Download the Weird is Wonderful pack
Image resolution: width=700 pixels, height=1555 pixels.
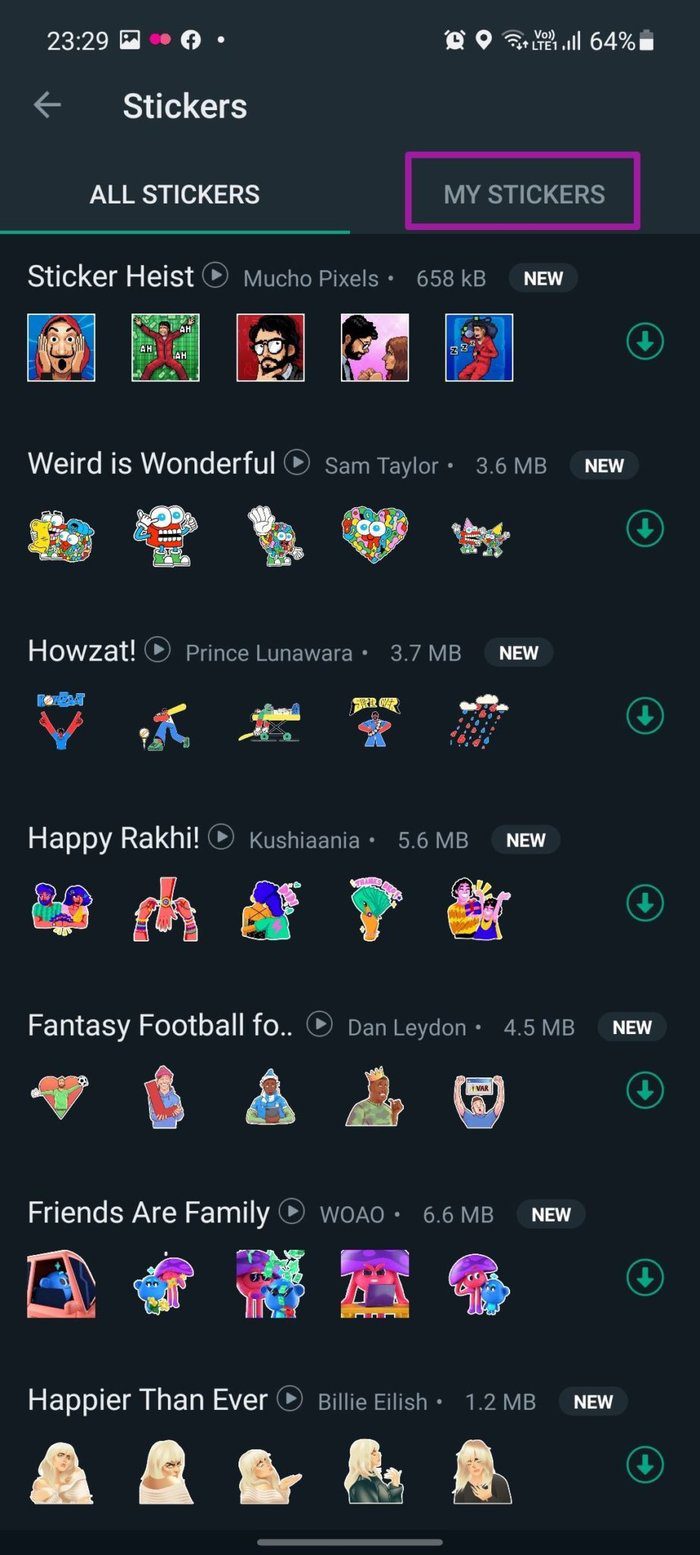tap(645, 528)
